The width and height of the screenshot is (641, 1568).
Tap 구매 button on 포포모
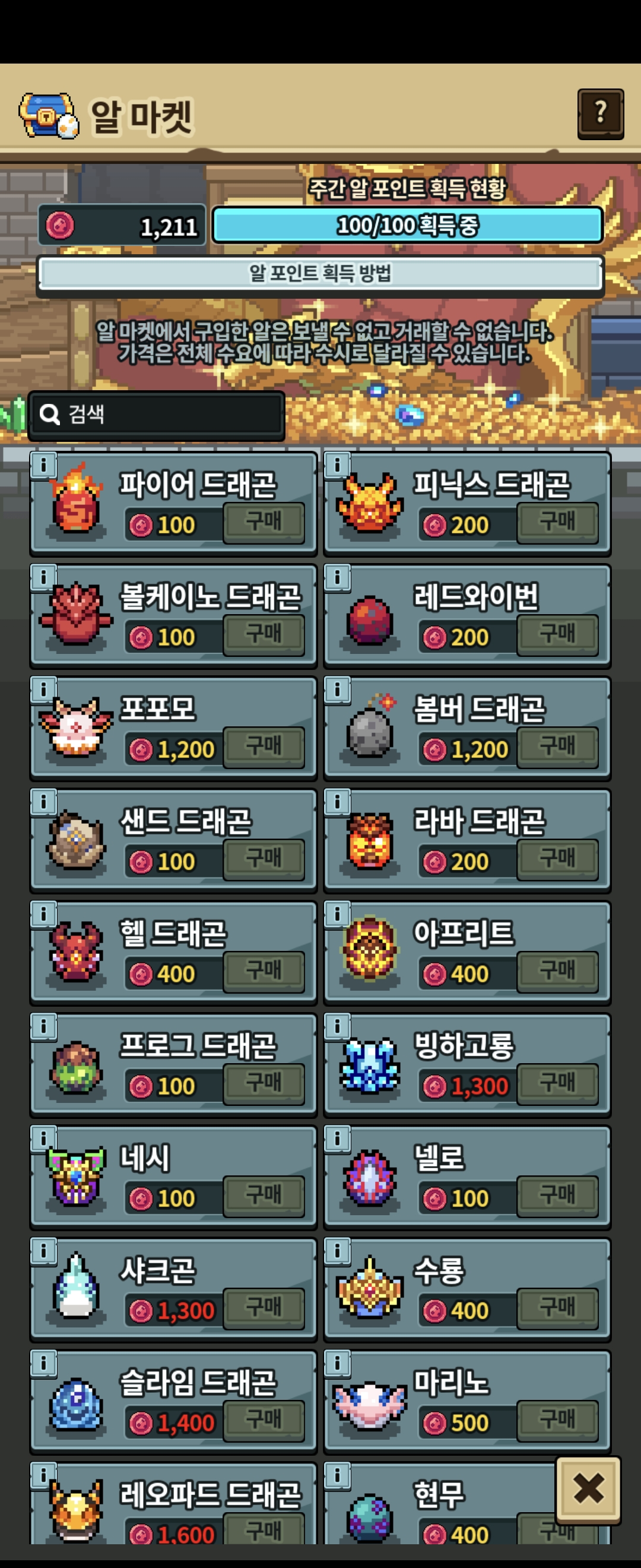point(264,747)
